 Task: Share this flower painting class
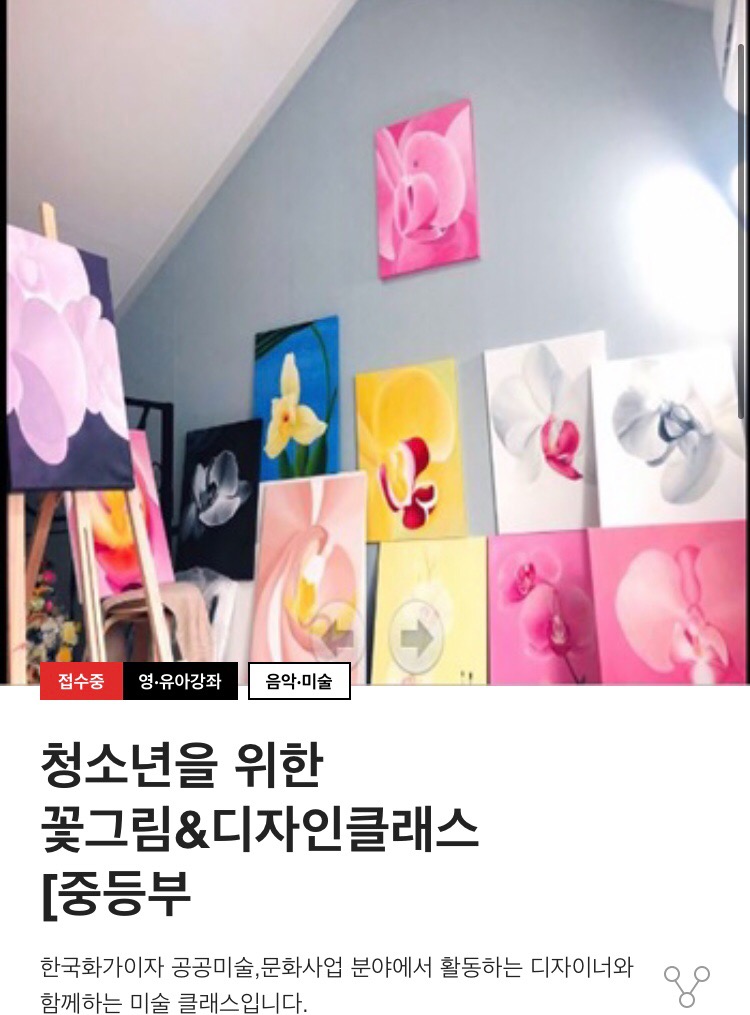(x=687, y=985)
